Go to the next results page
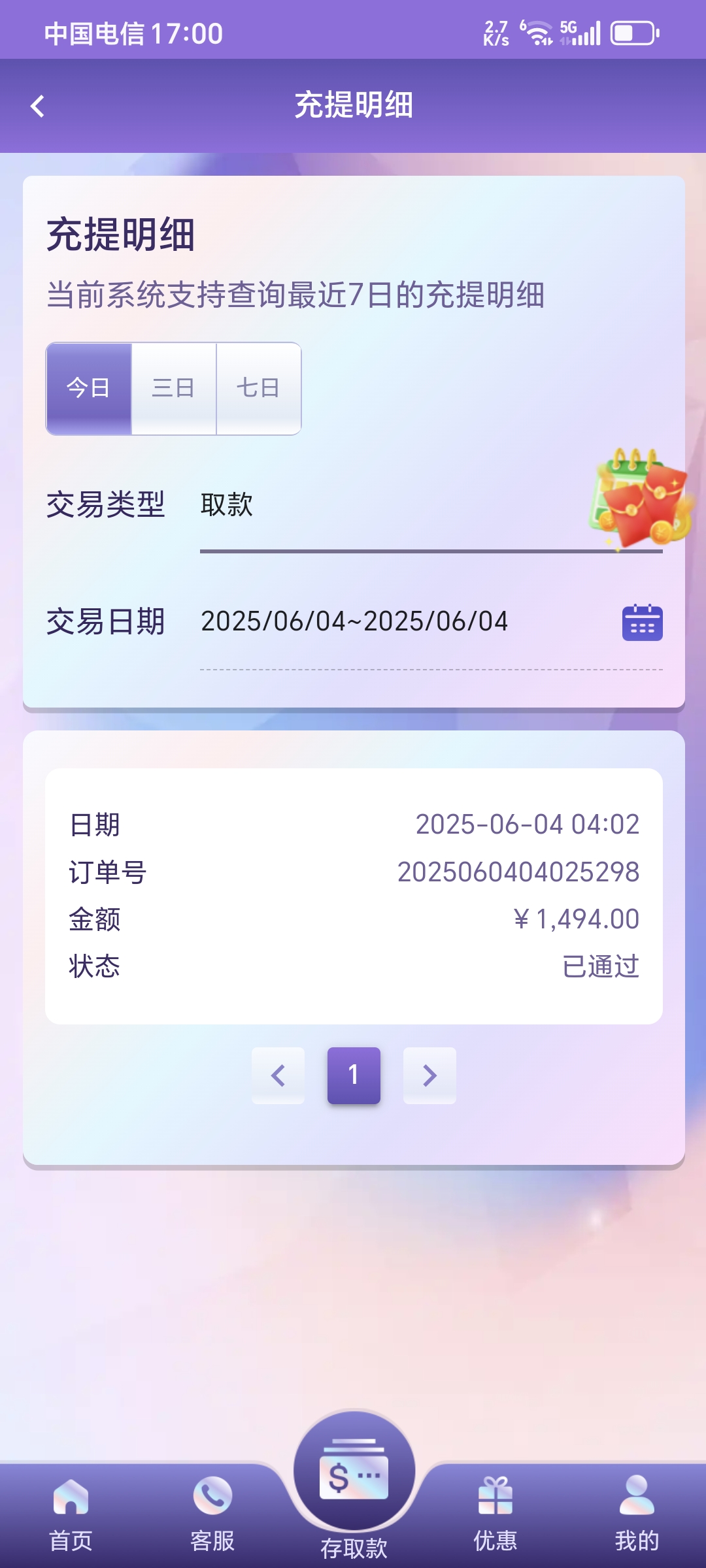Image resolution: width=706 pixels, height=1568 pixels. pos(429,1075)
